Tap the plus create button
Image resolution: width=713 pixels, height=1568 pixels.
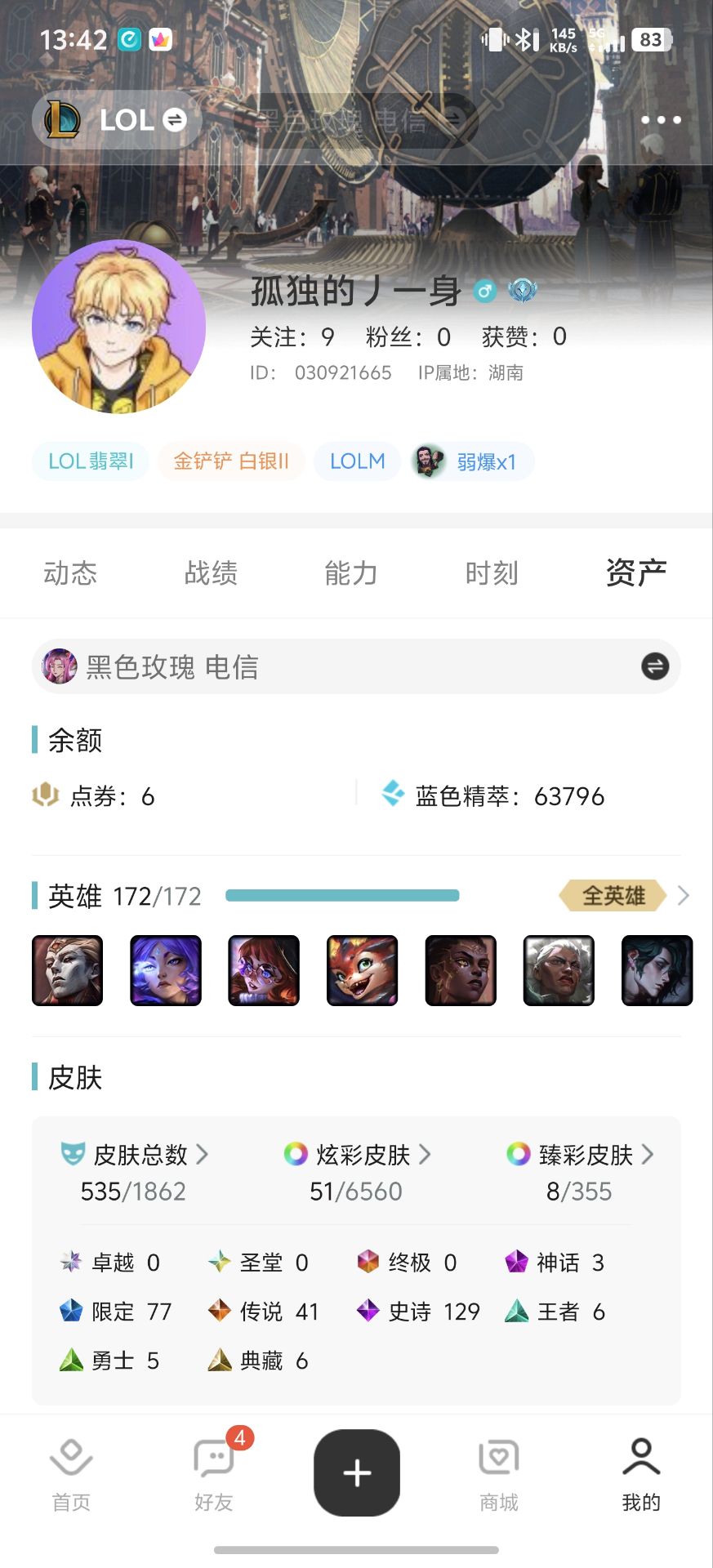pos(357,1472)
